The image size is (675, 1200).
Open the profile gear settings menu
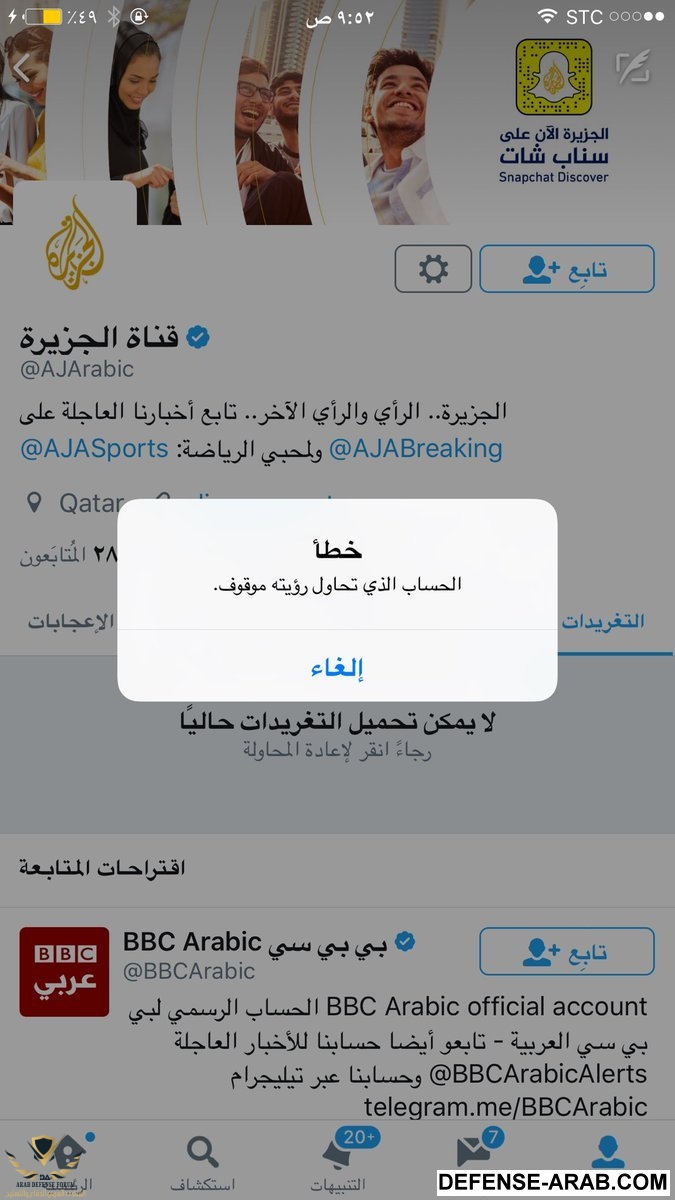tap(433, 268)
